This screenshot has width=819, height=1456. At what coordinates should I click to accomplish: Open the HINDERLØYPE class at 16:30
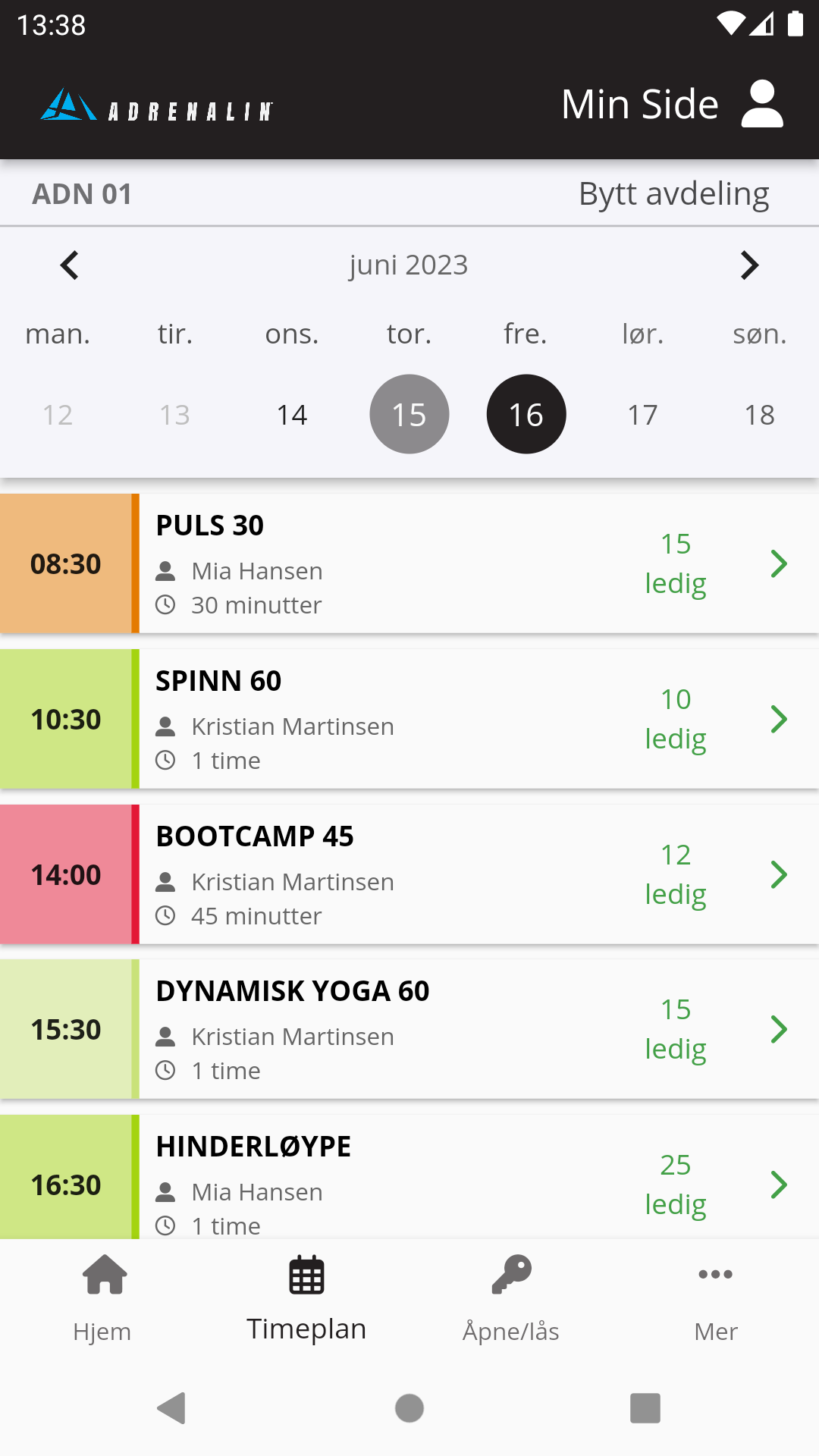pos(409,1177)
